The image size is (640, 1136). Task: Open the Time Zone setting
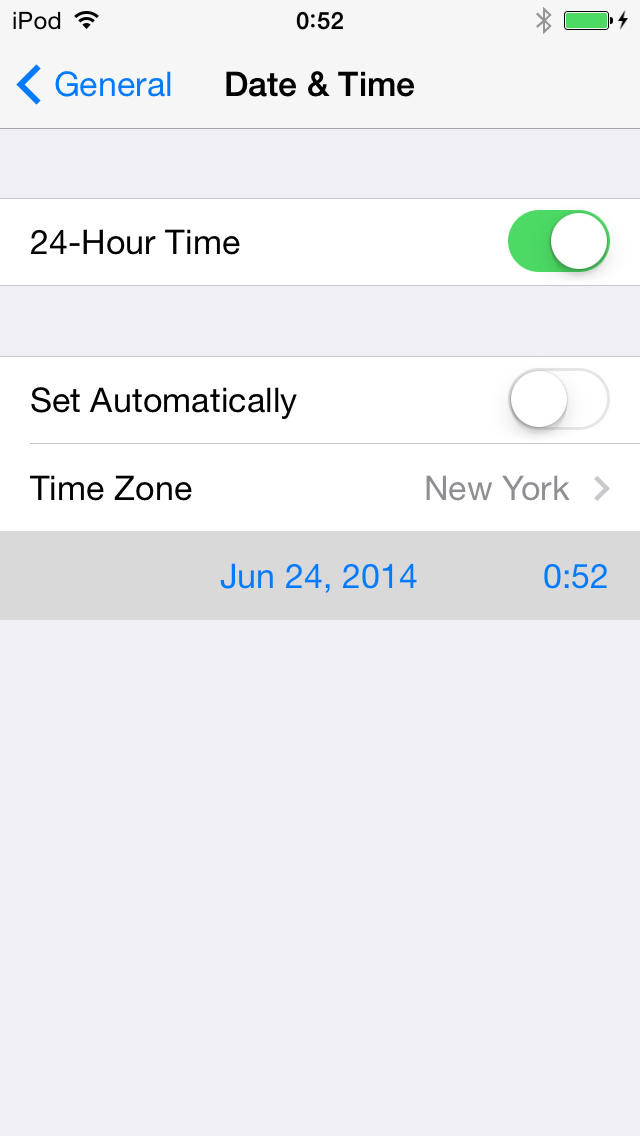(x=320, y=488)
